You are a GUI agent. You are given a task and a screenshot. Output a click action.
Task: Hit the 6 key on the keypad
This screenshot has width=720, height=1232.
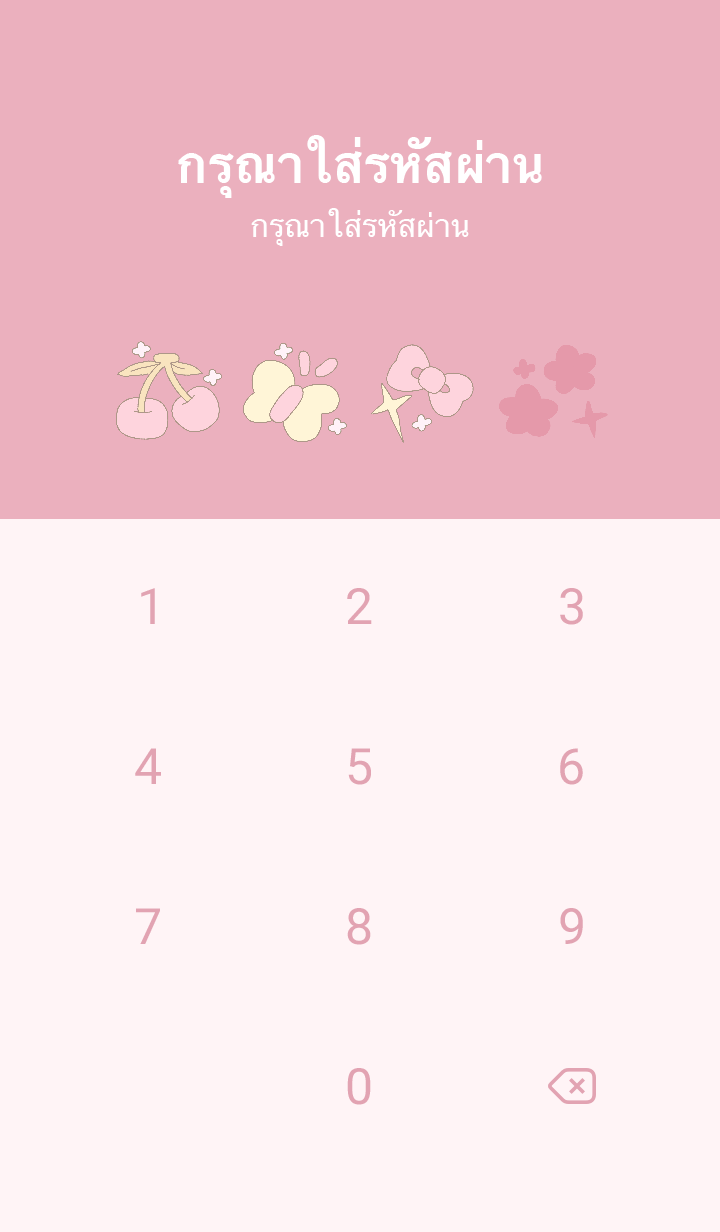[x=571, y=767]
